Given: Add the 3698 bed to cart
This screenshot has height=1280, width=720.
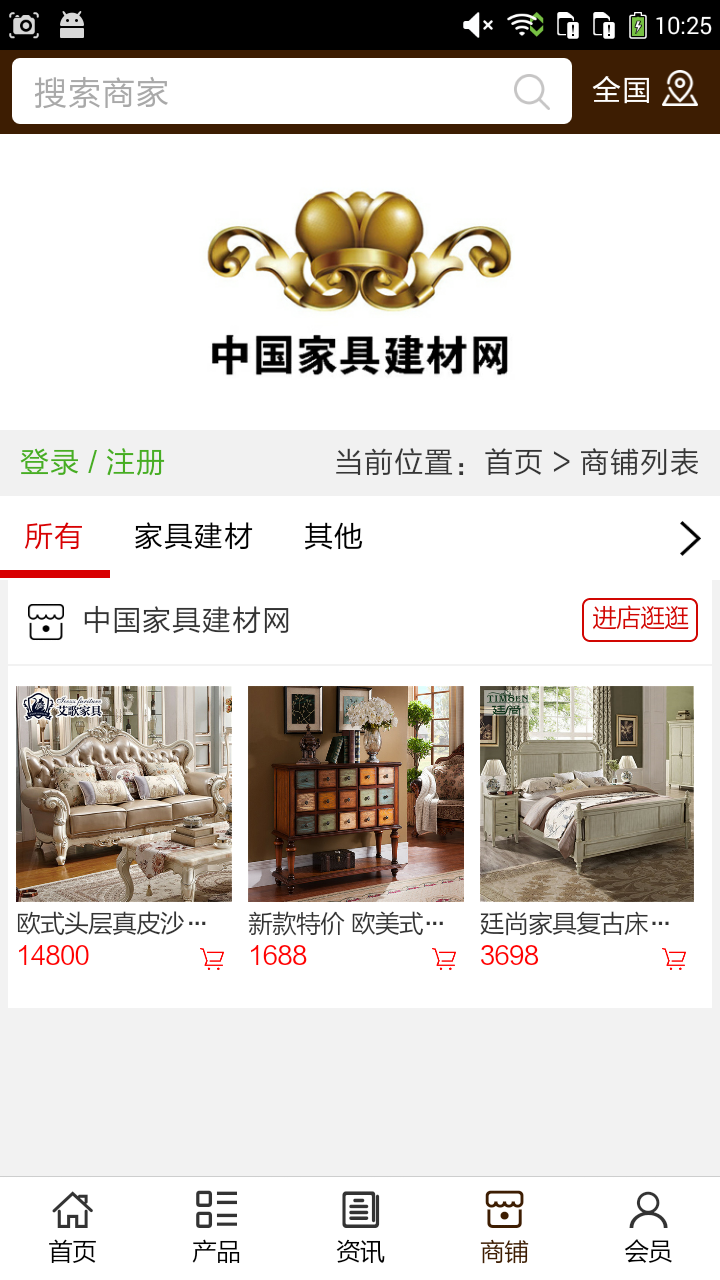Looking at the screenshot, I should click(x=675, y=959).
